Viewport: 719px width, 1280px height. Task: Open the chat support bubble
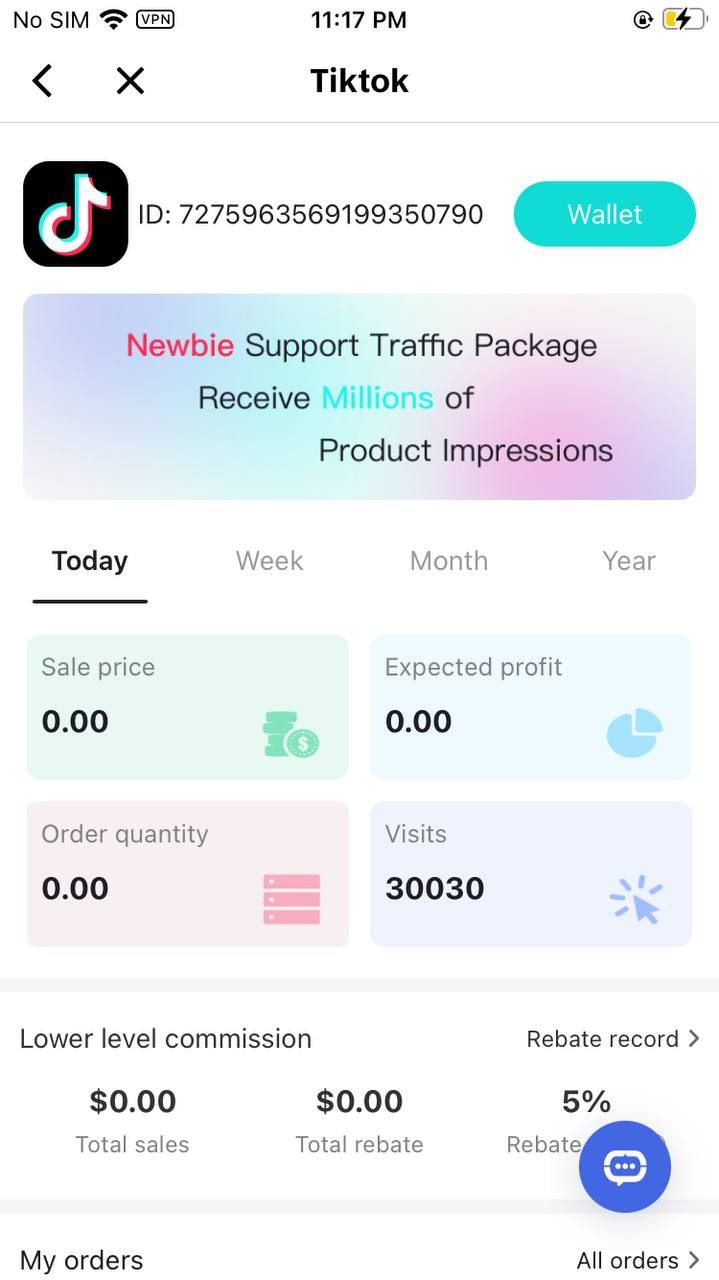coord(625,1166)
